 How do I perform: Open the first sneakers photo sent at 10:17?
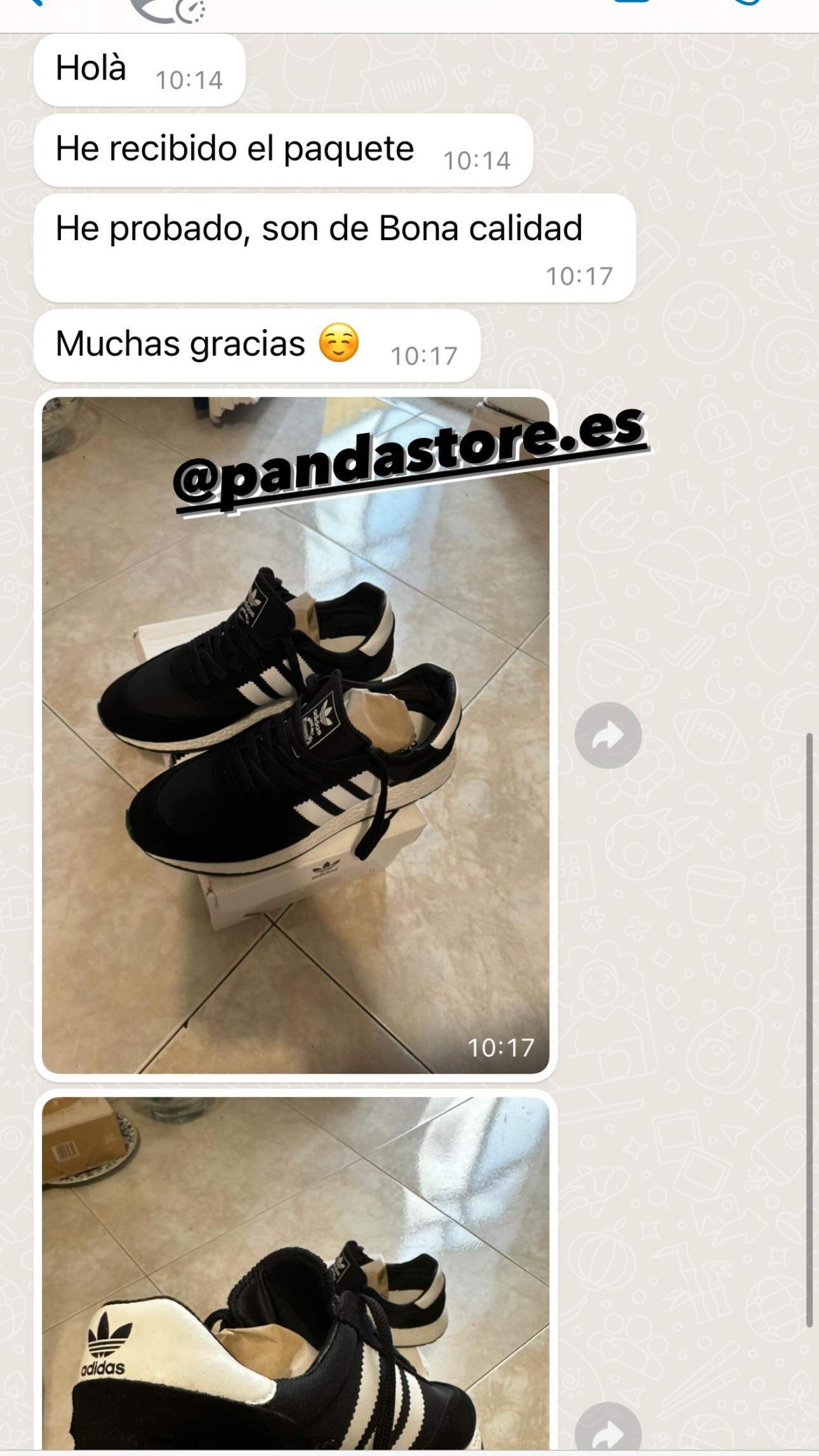coord(295,737)
